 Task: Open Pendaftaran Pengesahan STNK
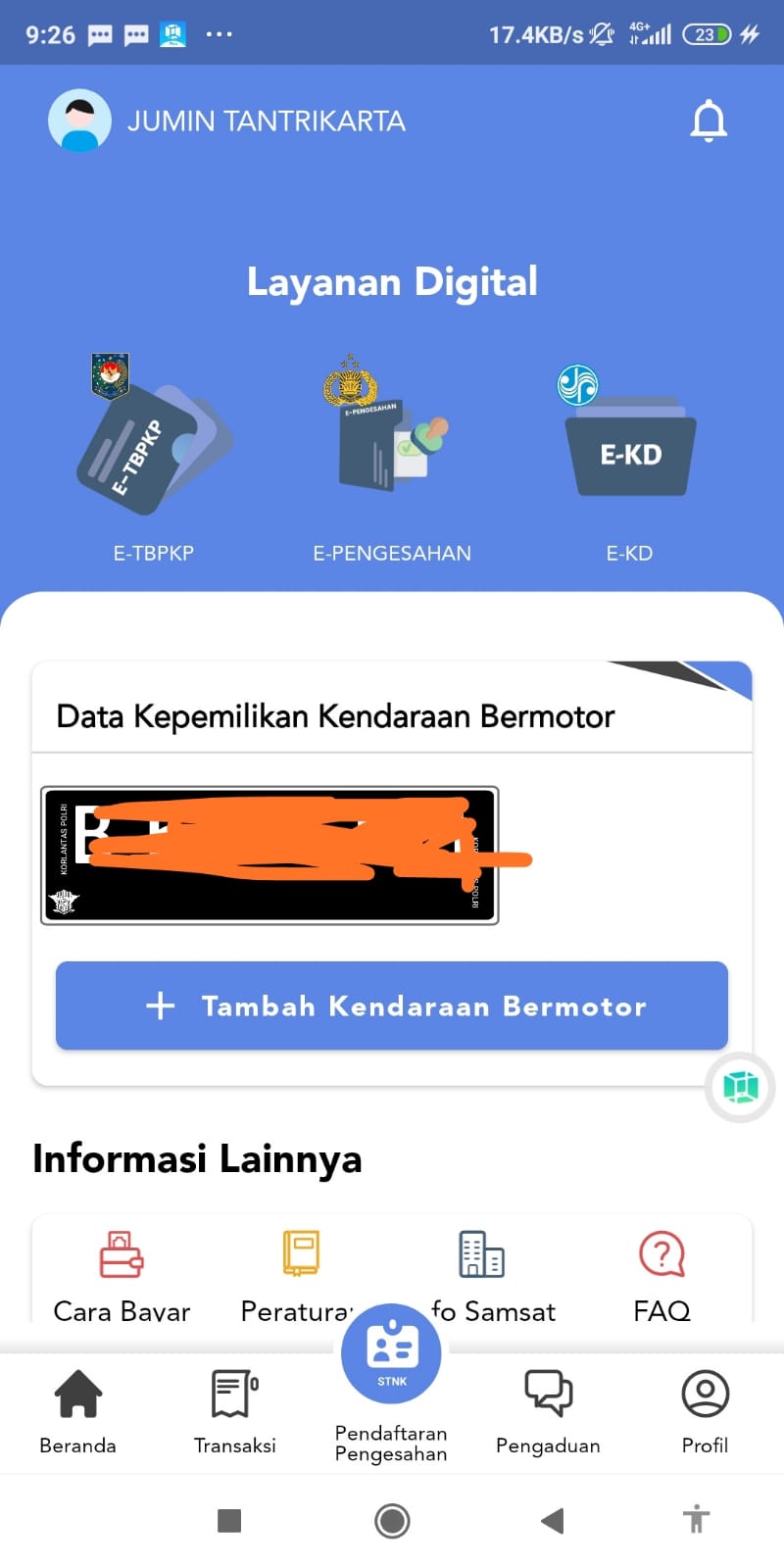391,1384
